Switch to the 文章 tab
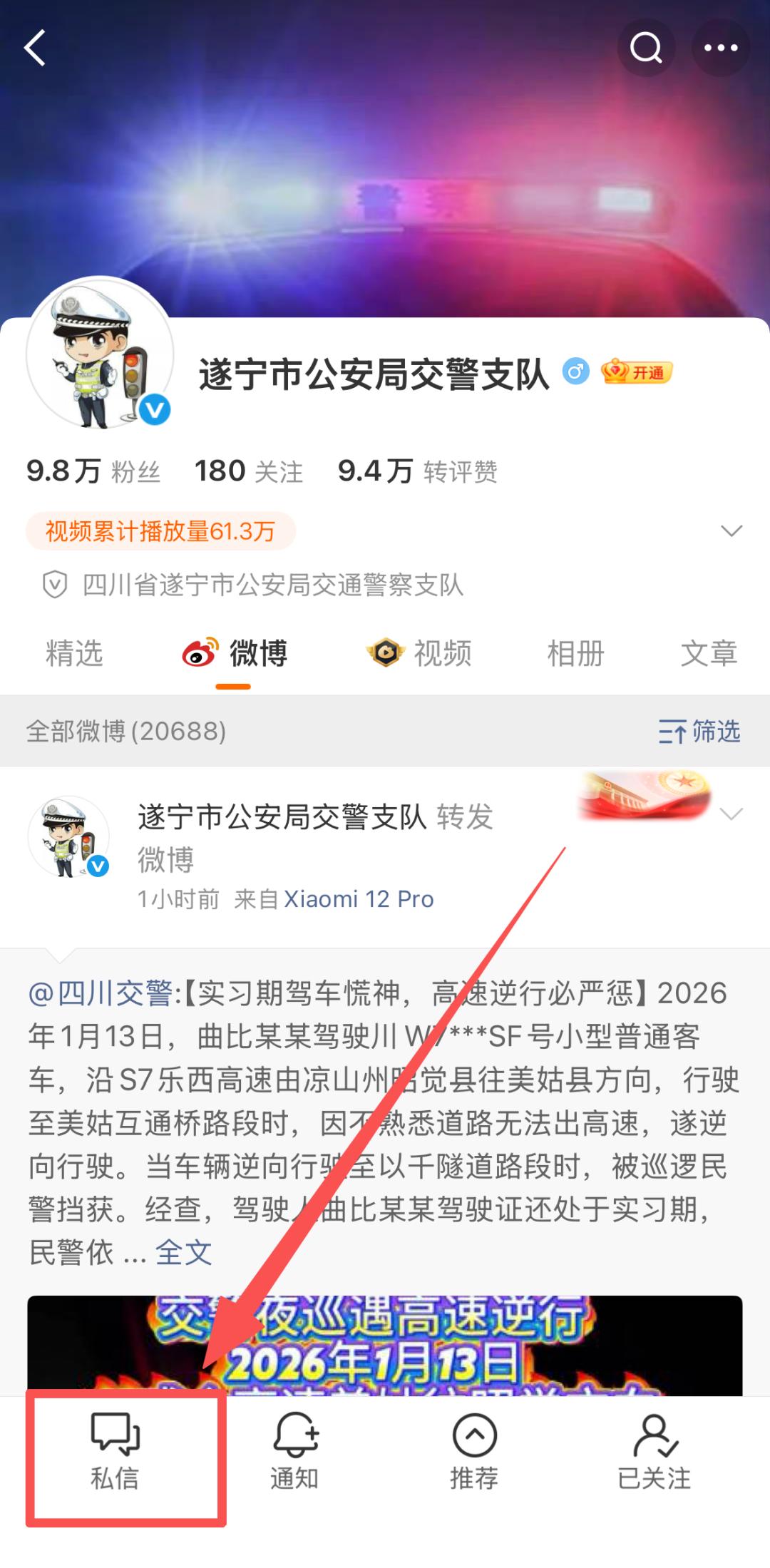770x1568 pixels. coord(708,653)
